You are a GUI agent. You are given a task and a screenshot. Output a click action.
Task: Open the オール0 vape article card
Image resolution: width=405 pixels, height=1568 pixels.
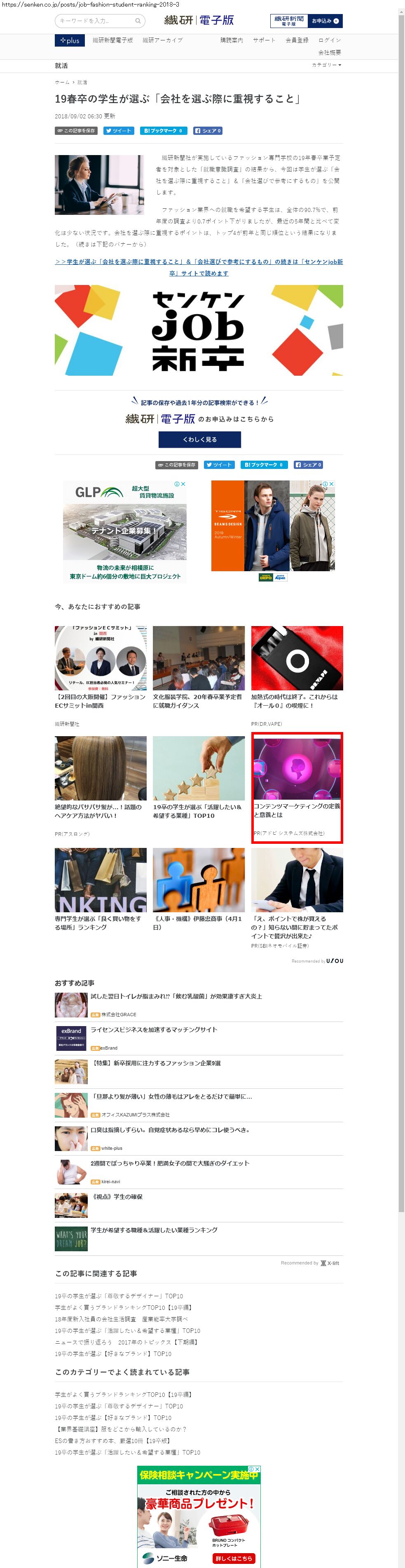point(297,668)
